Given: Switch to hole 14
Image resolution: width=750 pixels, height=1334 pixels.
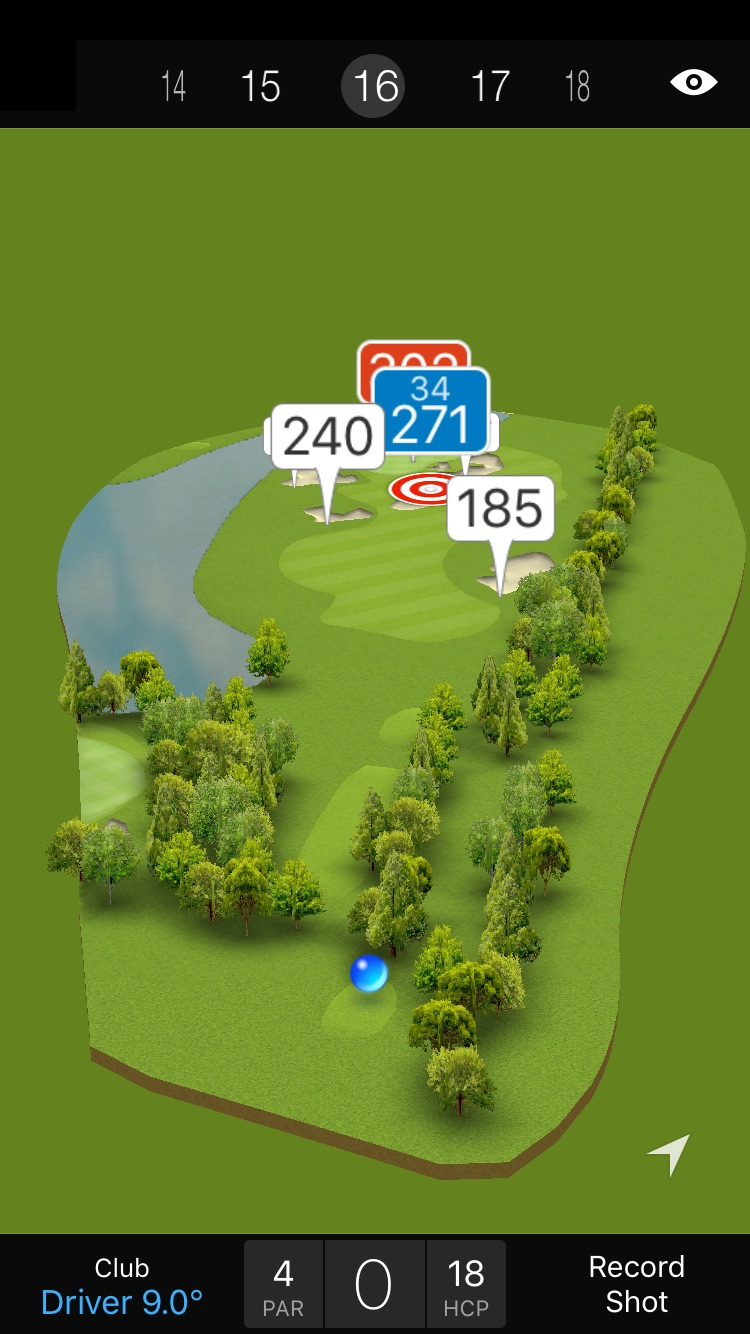Looking at the screenshot, I should point(173,86).
